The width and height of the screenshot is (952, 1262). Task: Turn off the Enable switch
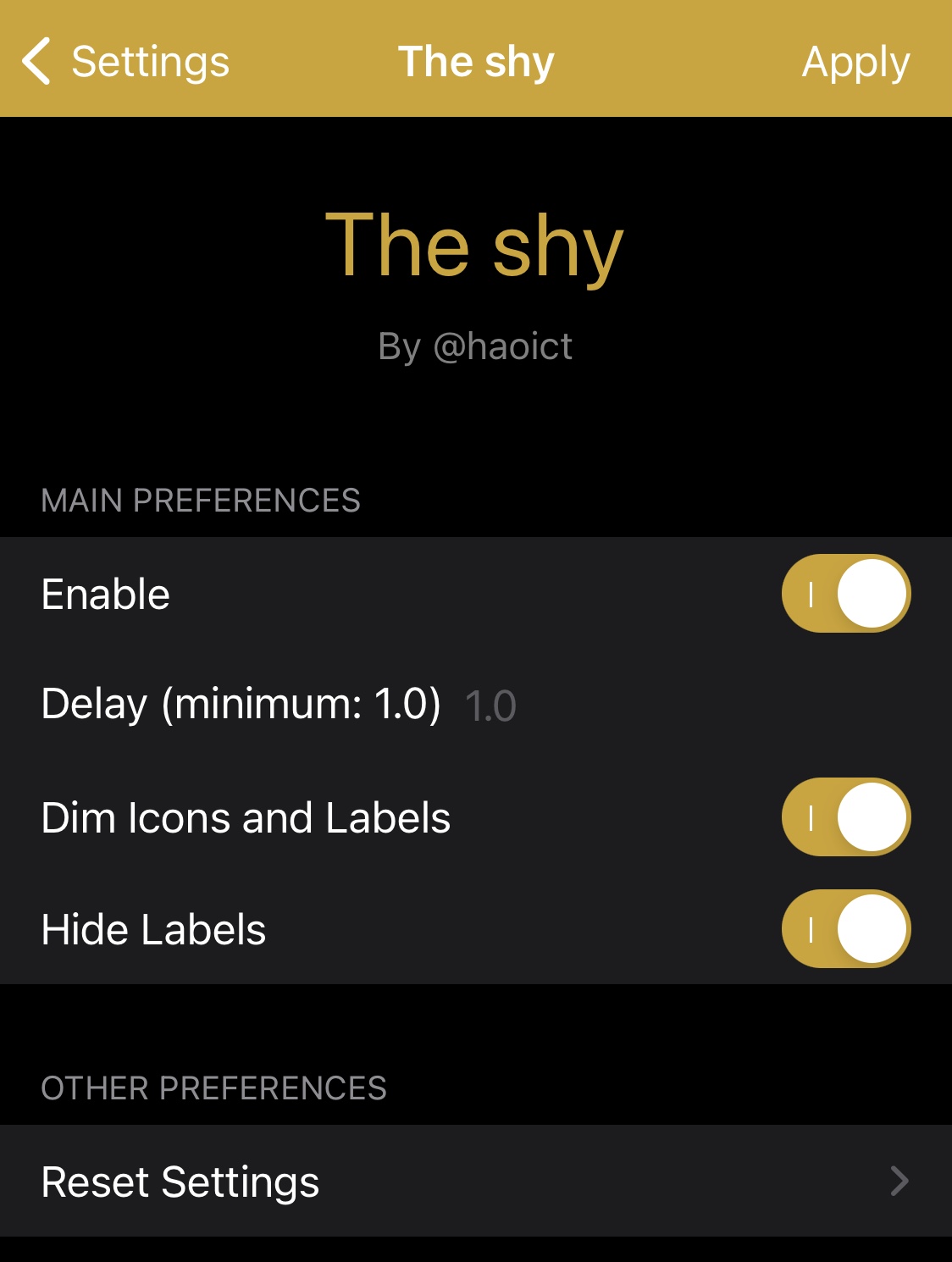pyautogui.click(x=845, y=594)
